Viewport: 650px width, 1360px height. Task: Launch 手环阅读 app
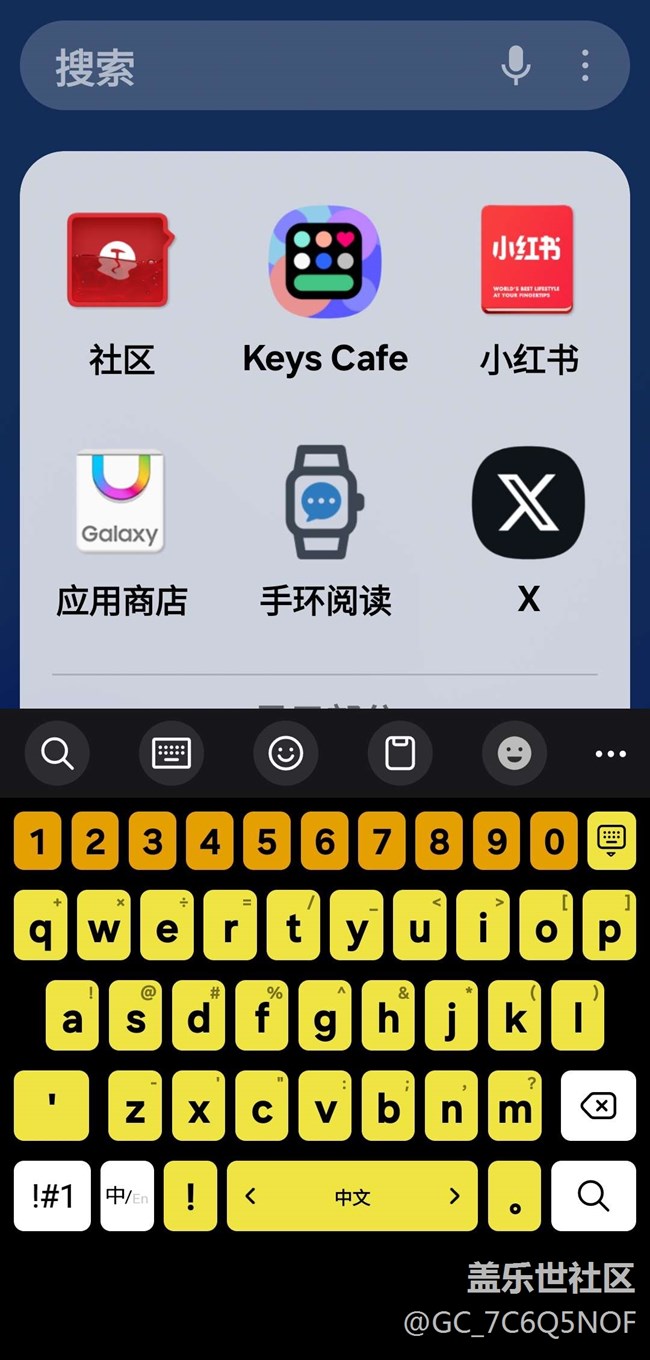(x=325, y=530)
